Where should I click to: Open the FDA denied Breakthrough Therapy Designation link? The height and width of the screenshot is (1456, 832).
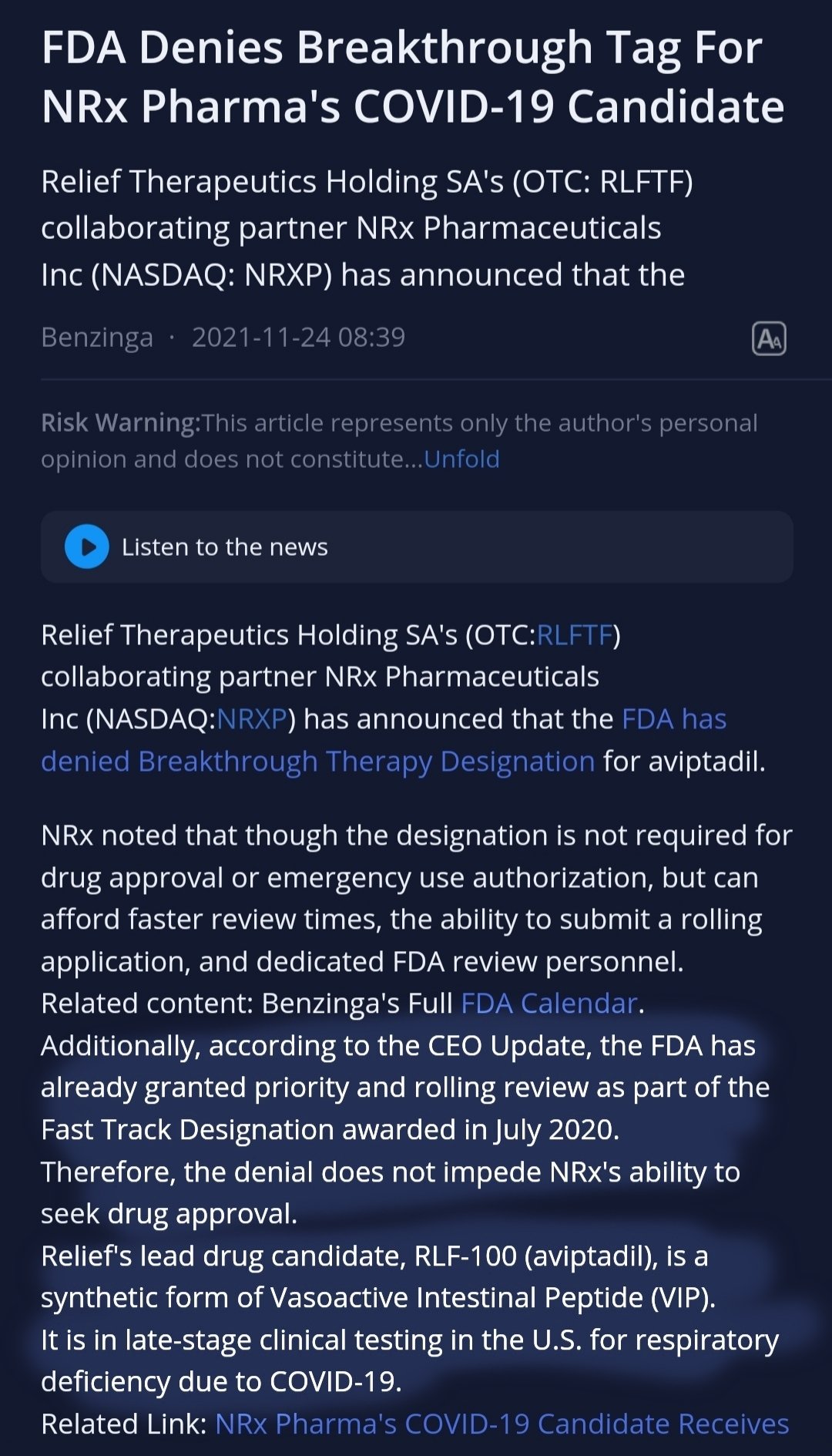pos(384,740)
